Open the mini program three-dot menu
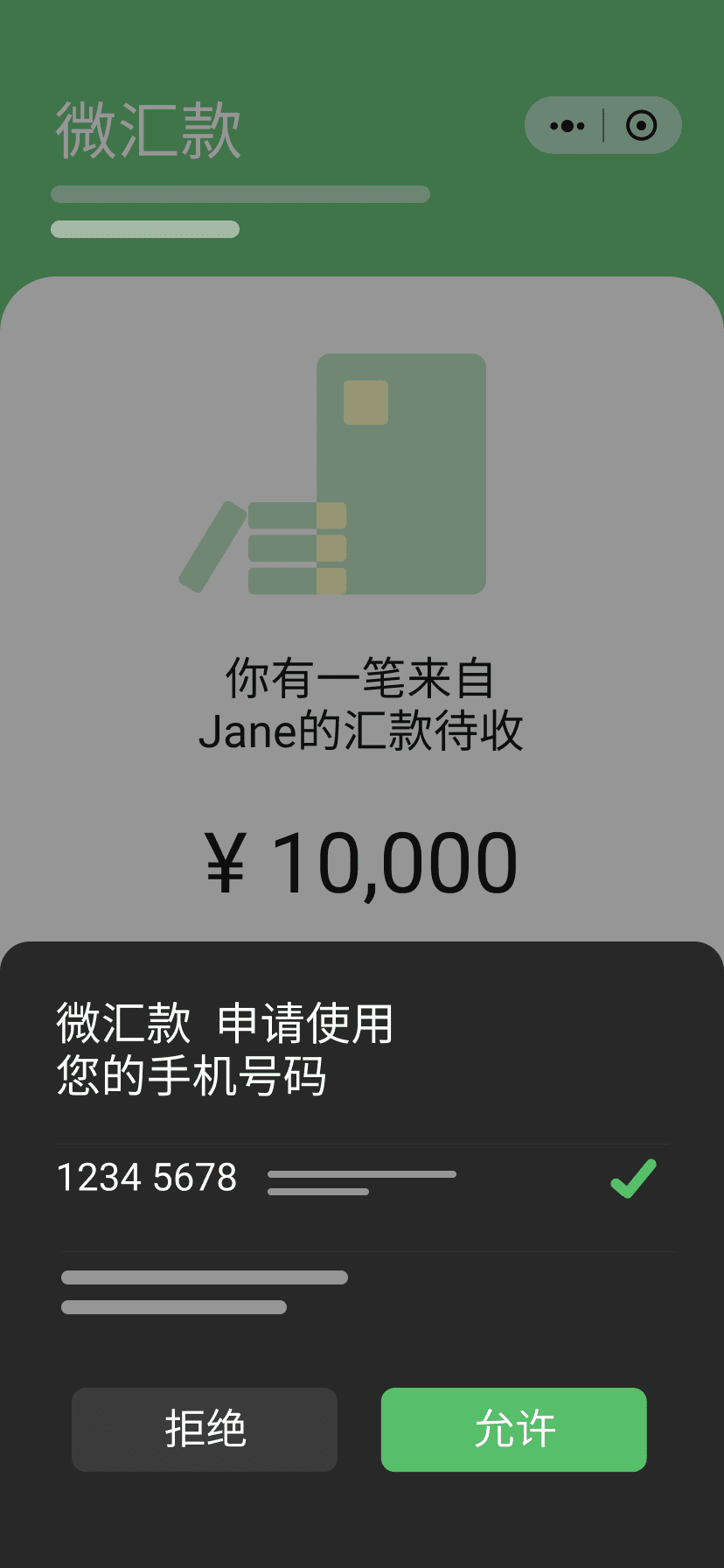 coord(567,126)
